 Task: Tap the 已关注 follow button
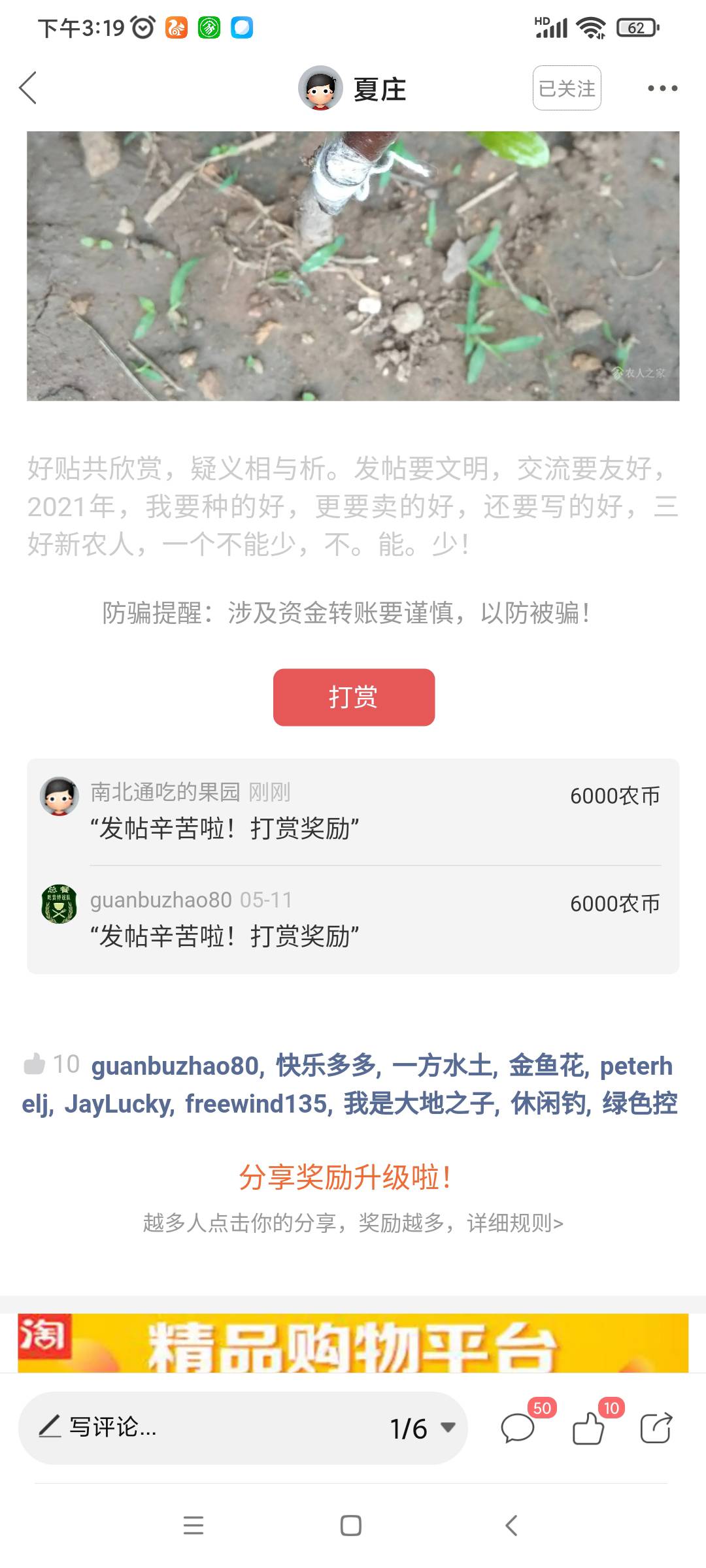[567, 88]
